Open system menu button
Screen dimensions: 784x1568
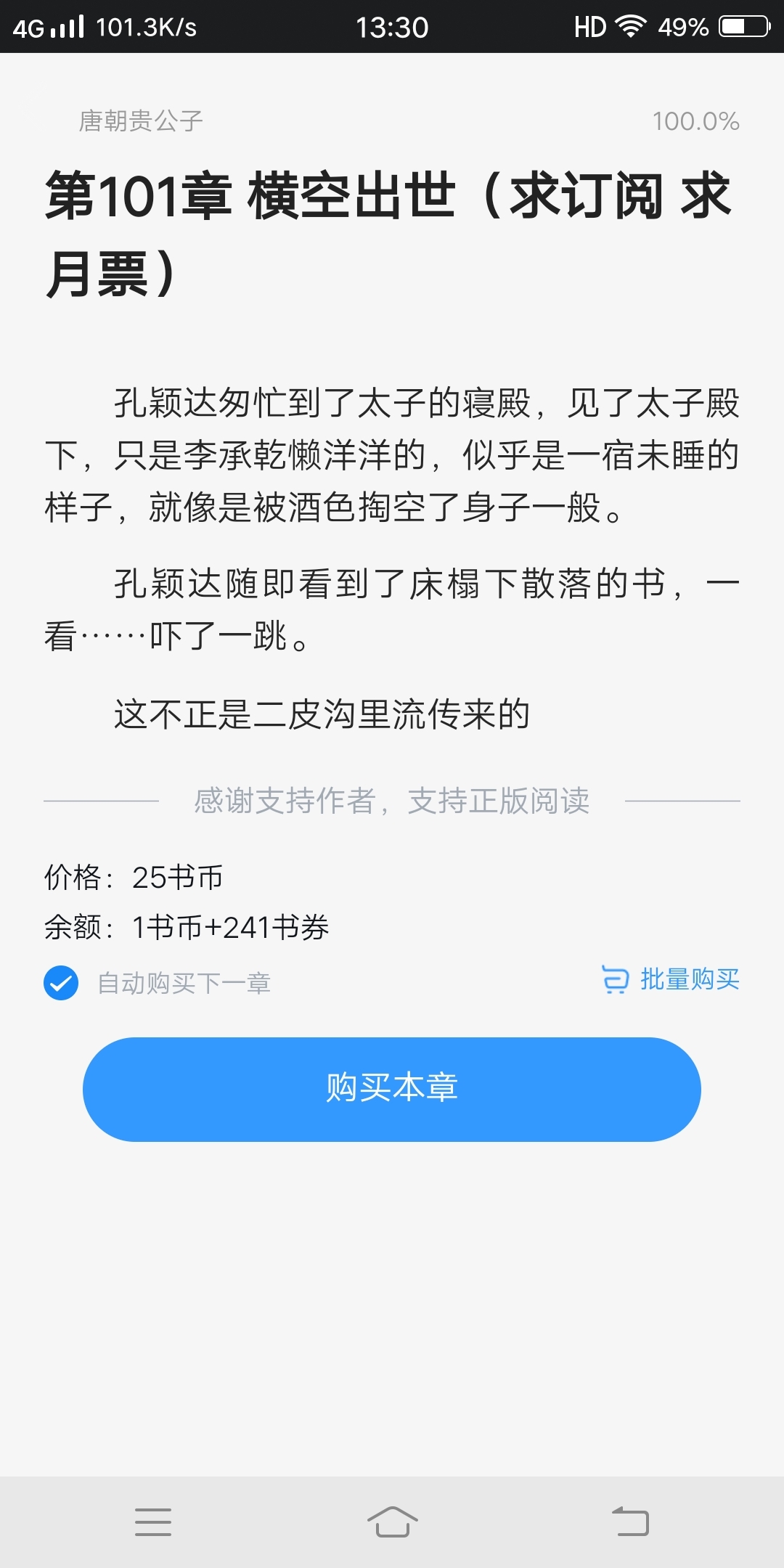coord(153,1522)
